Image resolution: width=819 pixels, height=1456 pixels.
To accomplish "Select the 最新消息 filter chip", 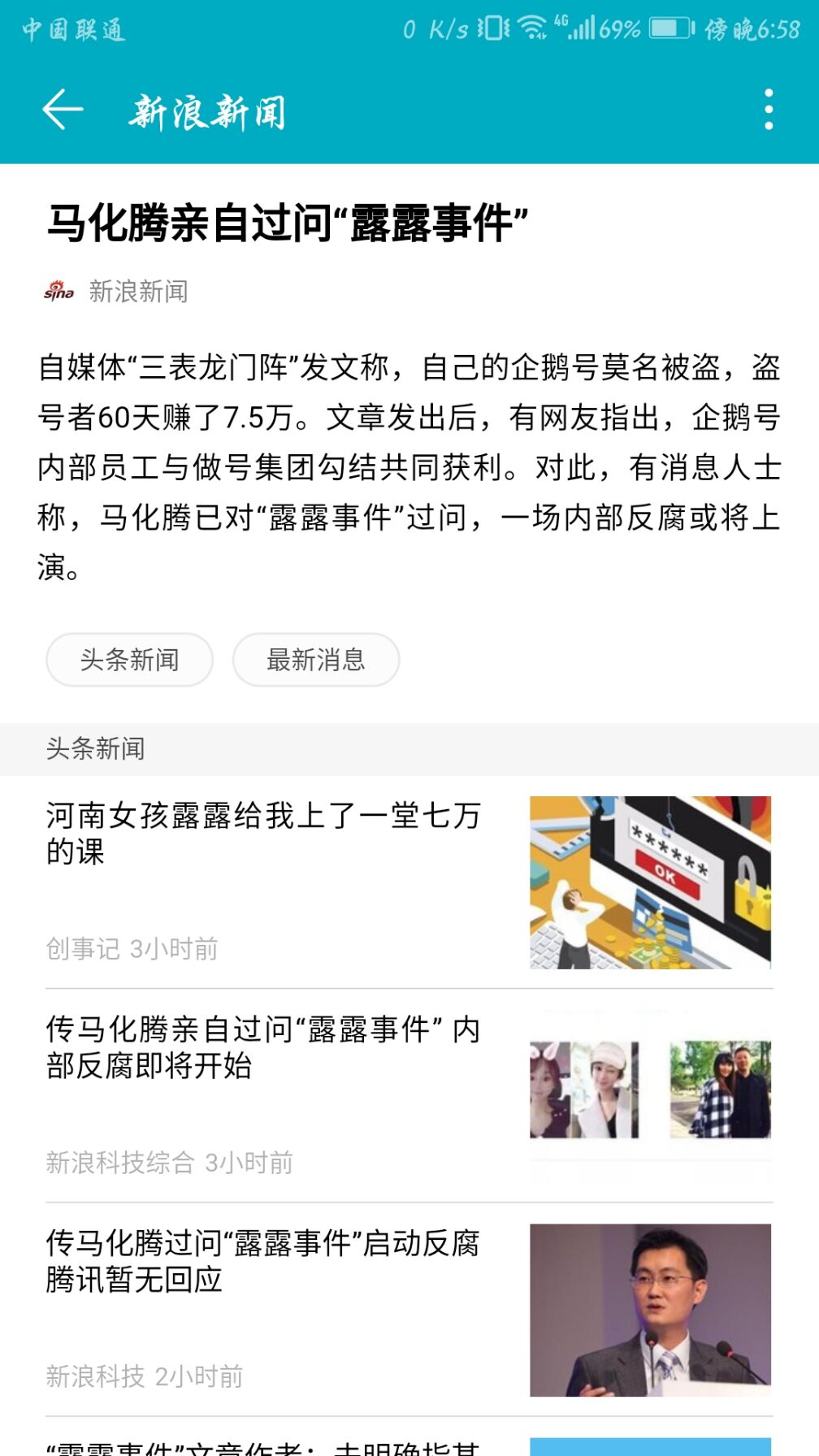I will point(314,661).
